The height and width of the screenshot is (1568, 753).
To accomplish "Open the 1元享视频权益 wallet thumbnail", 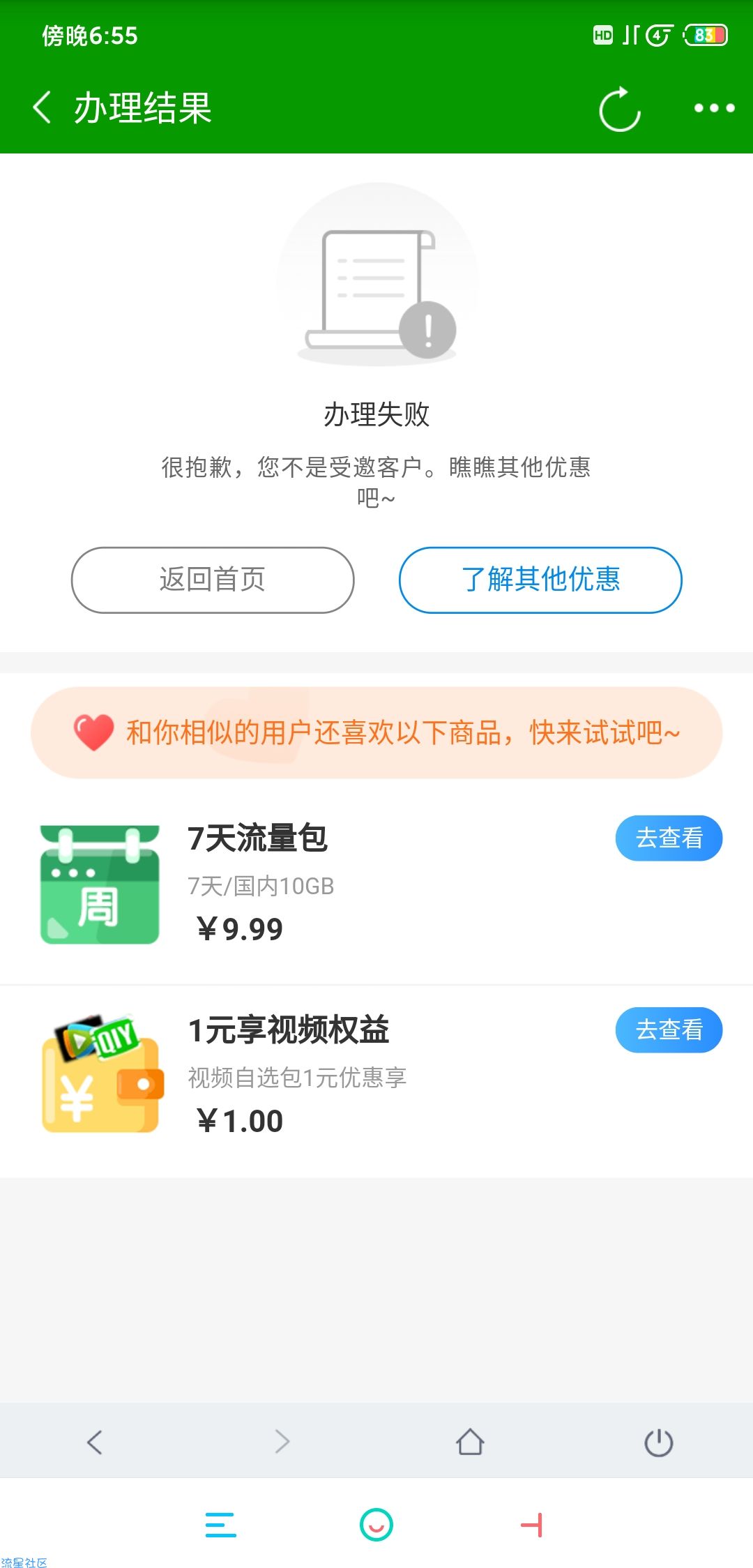I will pyautogui.click(x=102, y=1073).
